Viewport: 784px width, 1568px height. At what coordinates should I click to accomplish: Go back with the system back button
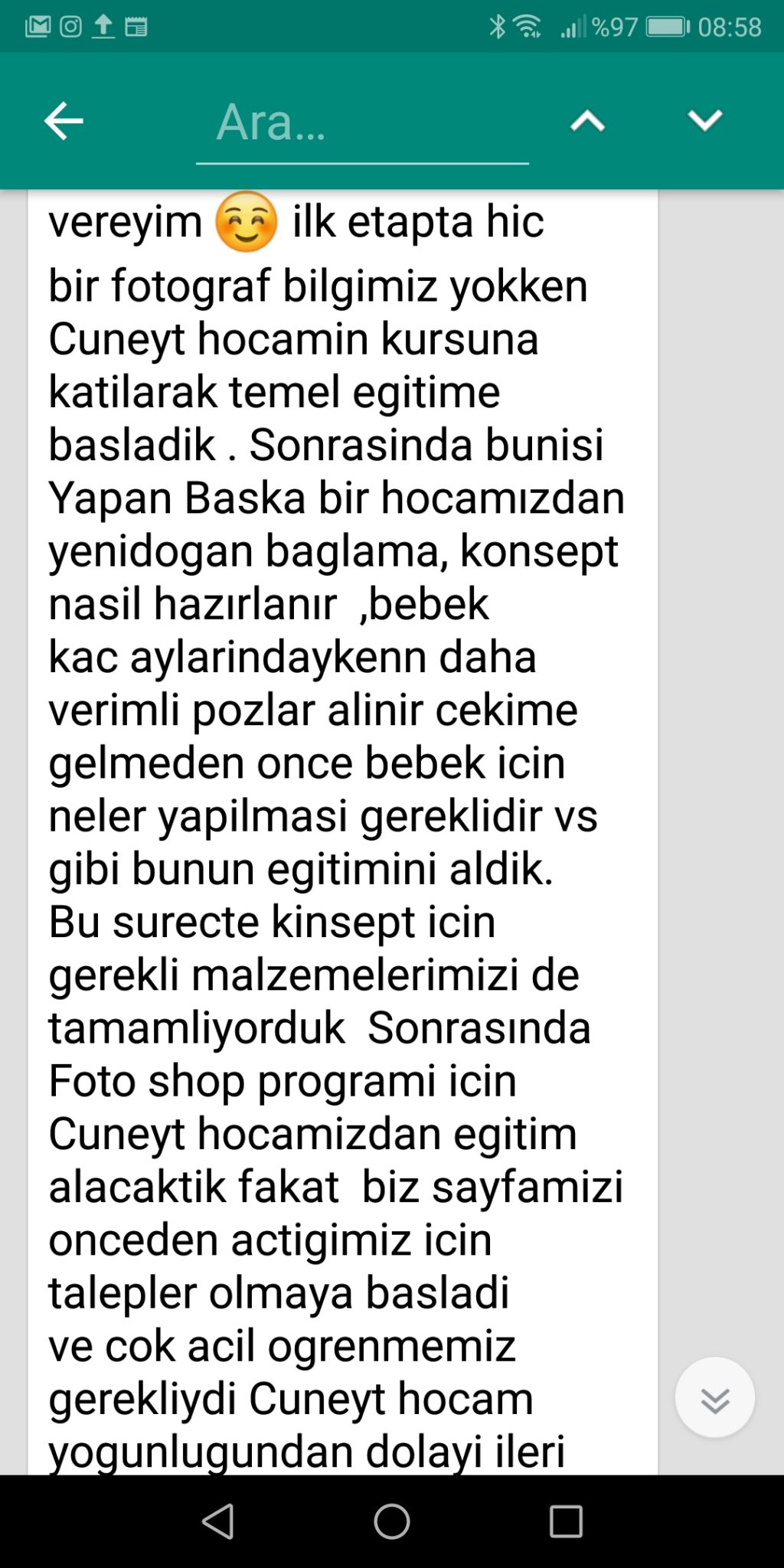[218, 1521]
